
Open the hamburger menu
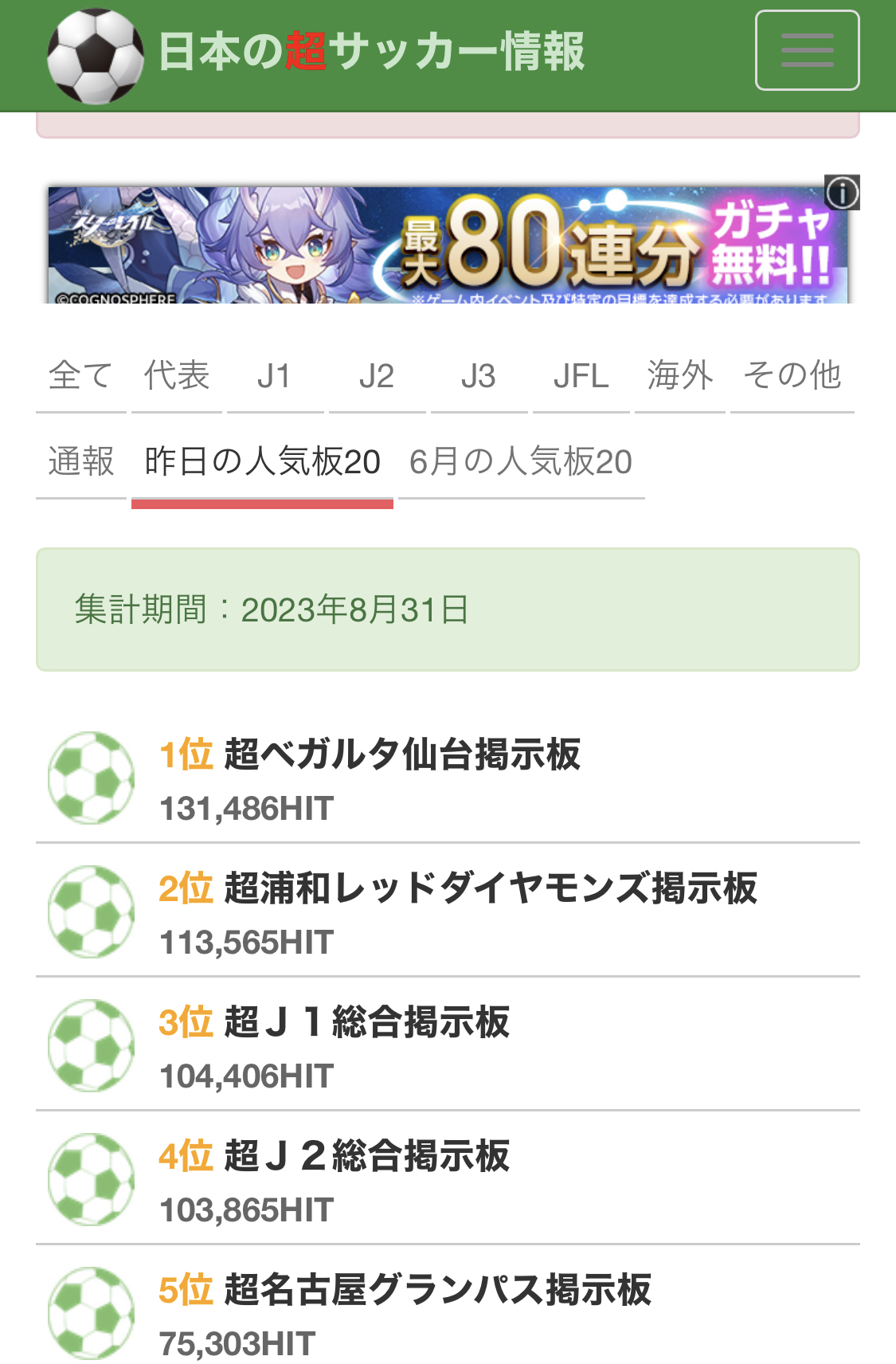coord(807,50)
